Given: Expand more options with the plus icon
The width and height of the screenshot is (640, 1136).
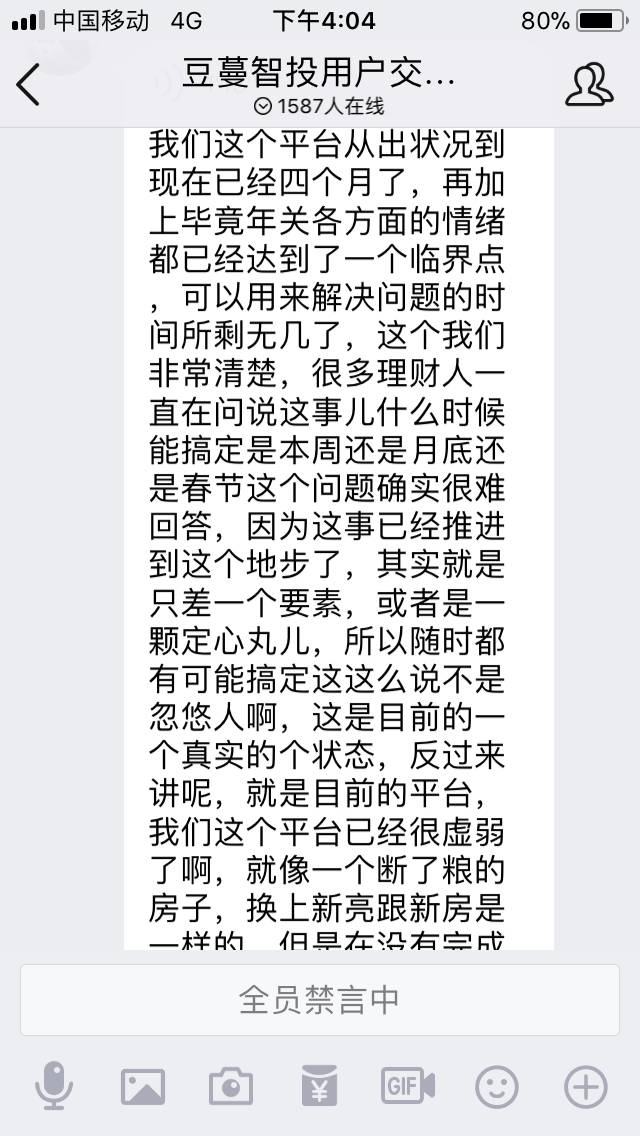Looking at the screenshot, I should [x=586, y=1086].
